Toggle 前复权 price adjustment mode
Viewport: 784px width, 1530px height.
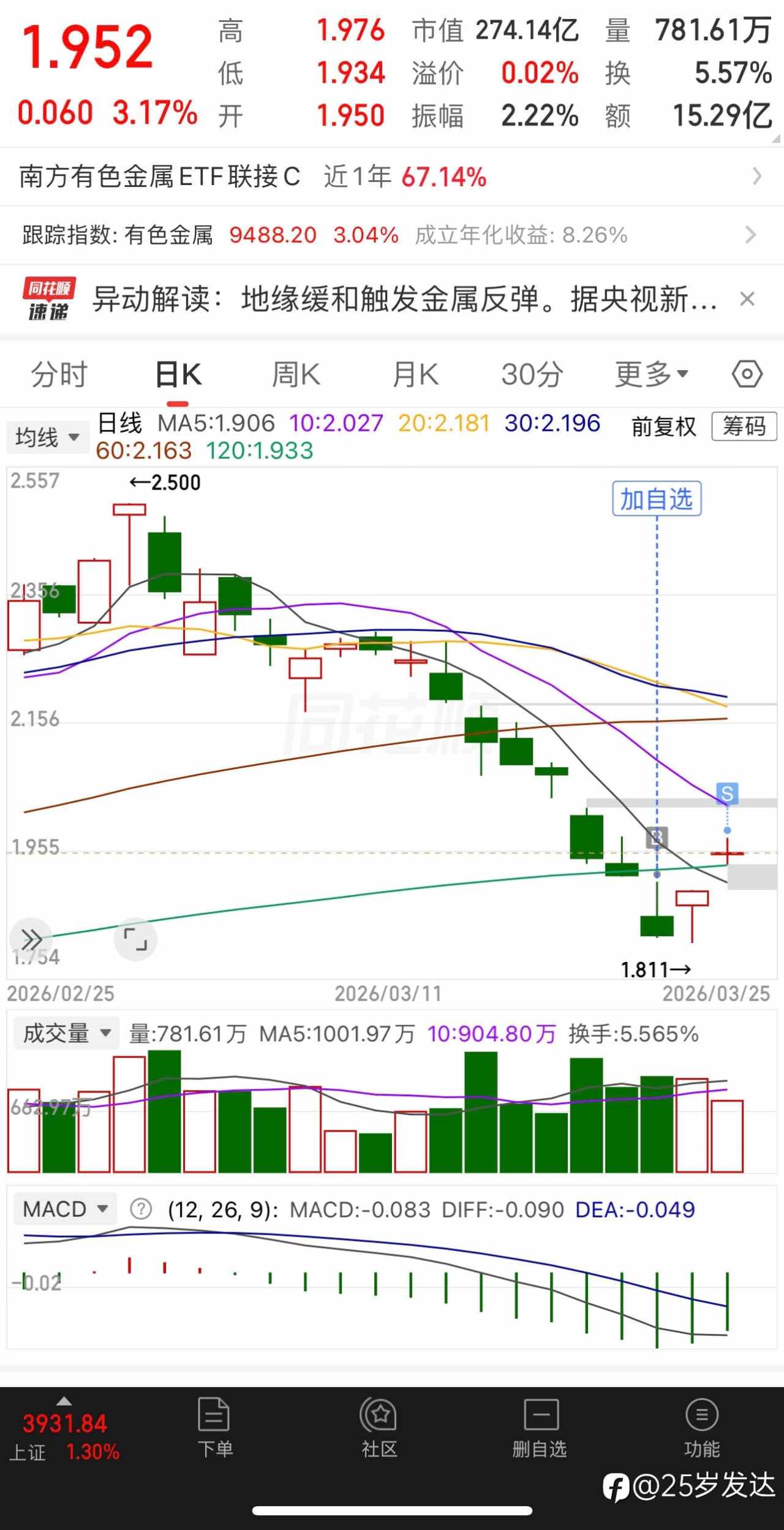coord(664,427)
